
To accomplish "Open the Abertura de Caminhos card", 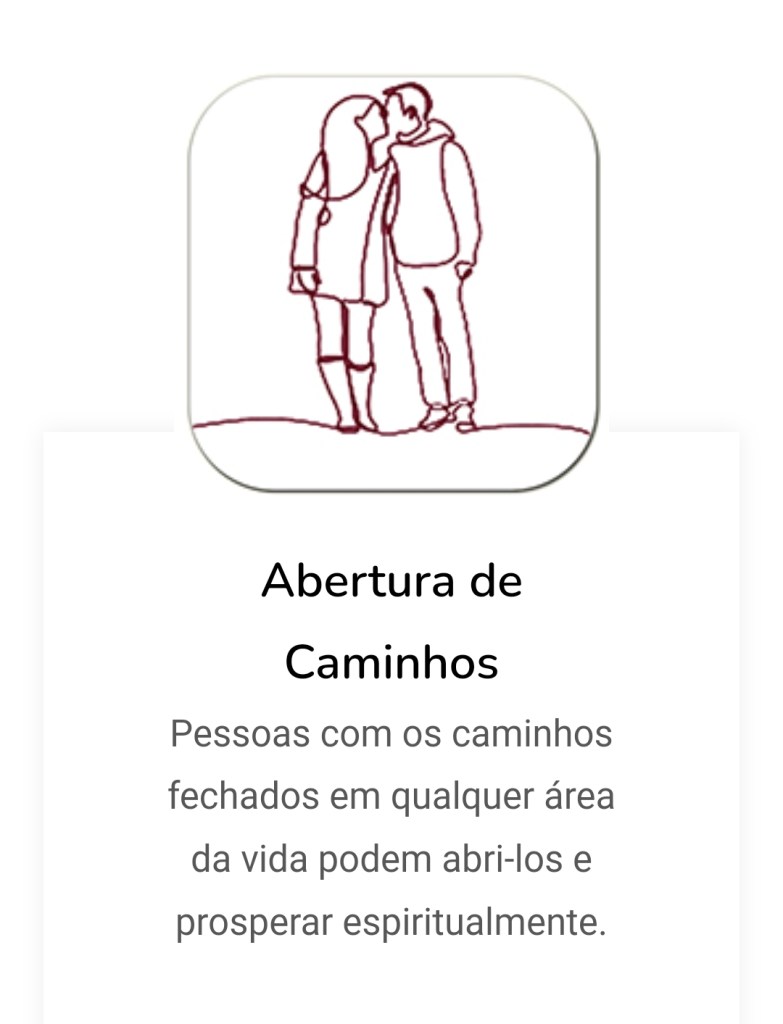I will coord(391,620).
